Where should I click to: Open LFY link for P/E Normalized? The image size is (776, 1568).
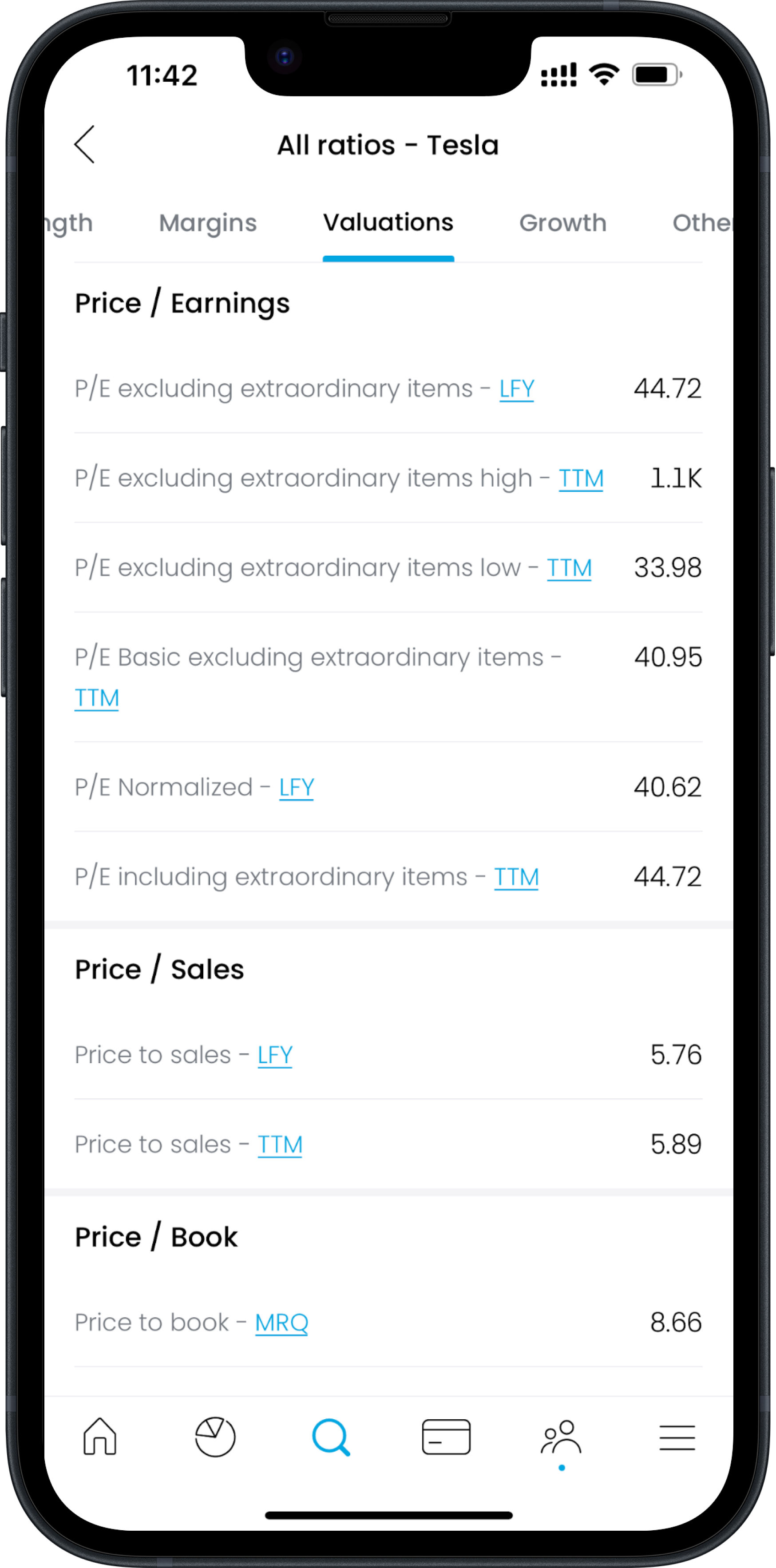pos(296,787)
